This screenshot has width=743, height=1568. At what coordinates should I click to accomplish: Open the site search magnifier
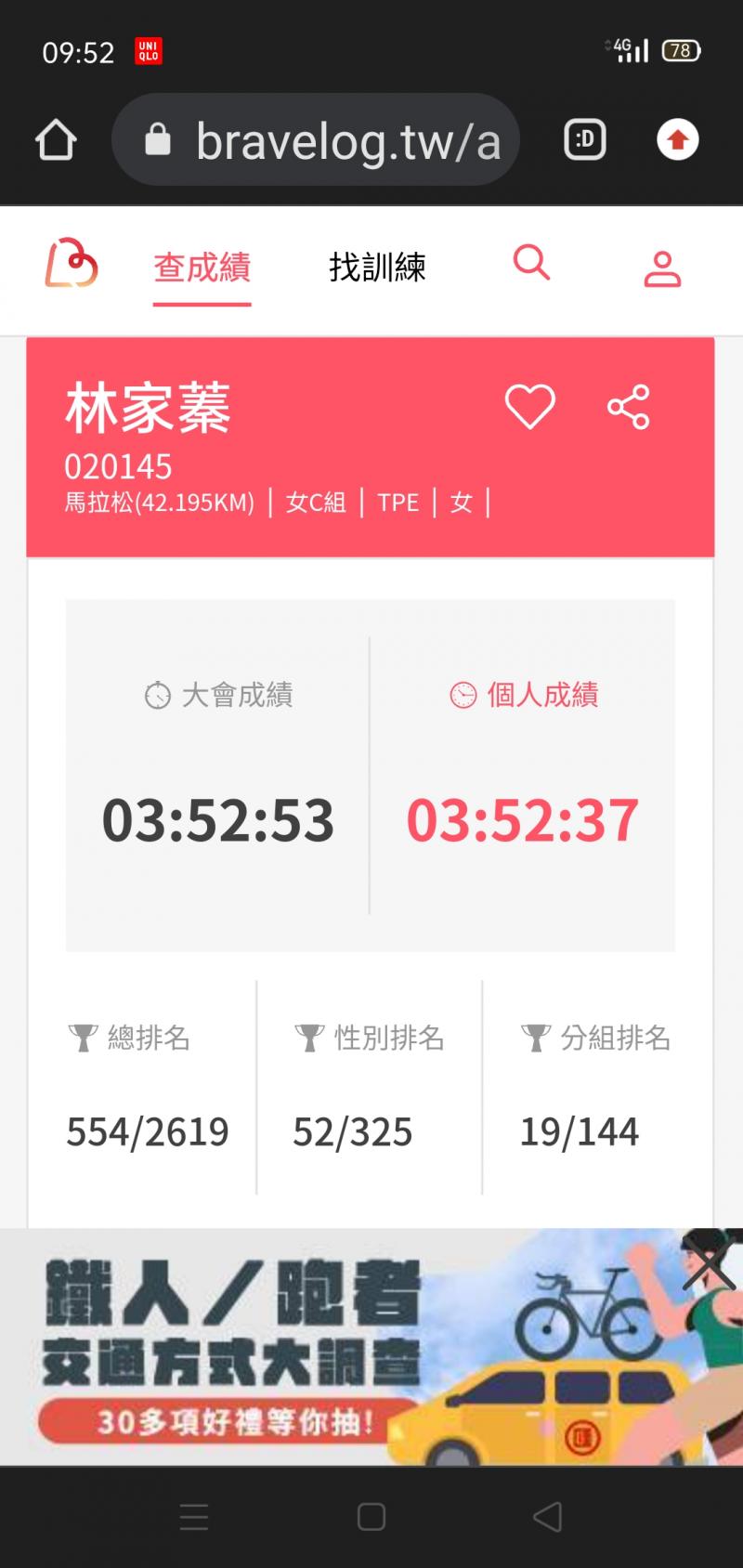pyautogui.click(x=531, y=264)
